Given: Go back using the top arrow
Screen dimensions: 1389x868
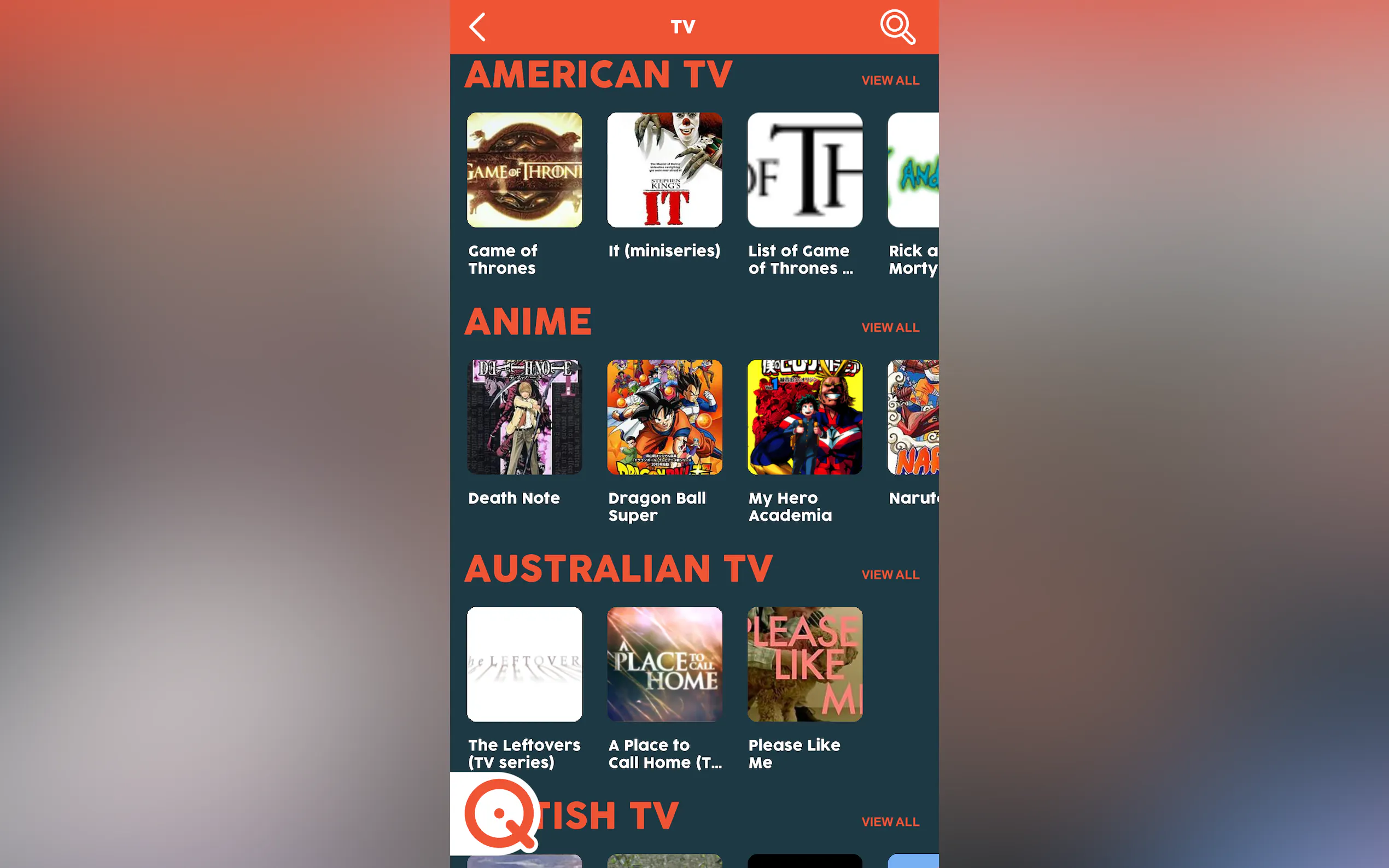Looking at the screenshot, I should point(478,27).
